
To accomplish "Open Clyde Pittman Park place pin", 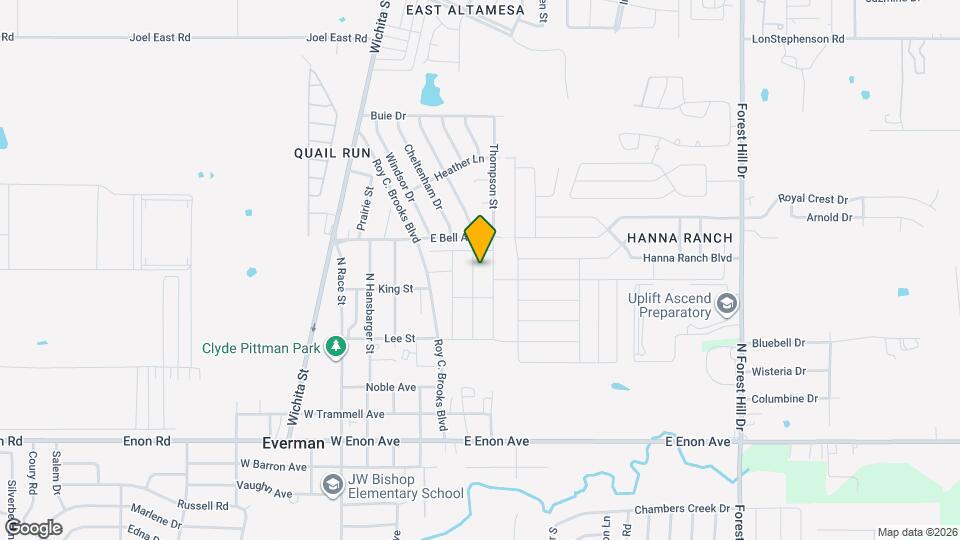I will [337, 347].
